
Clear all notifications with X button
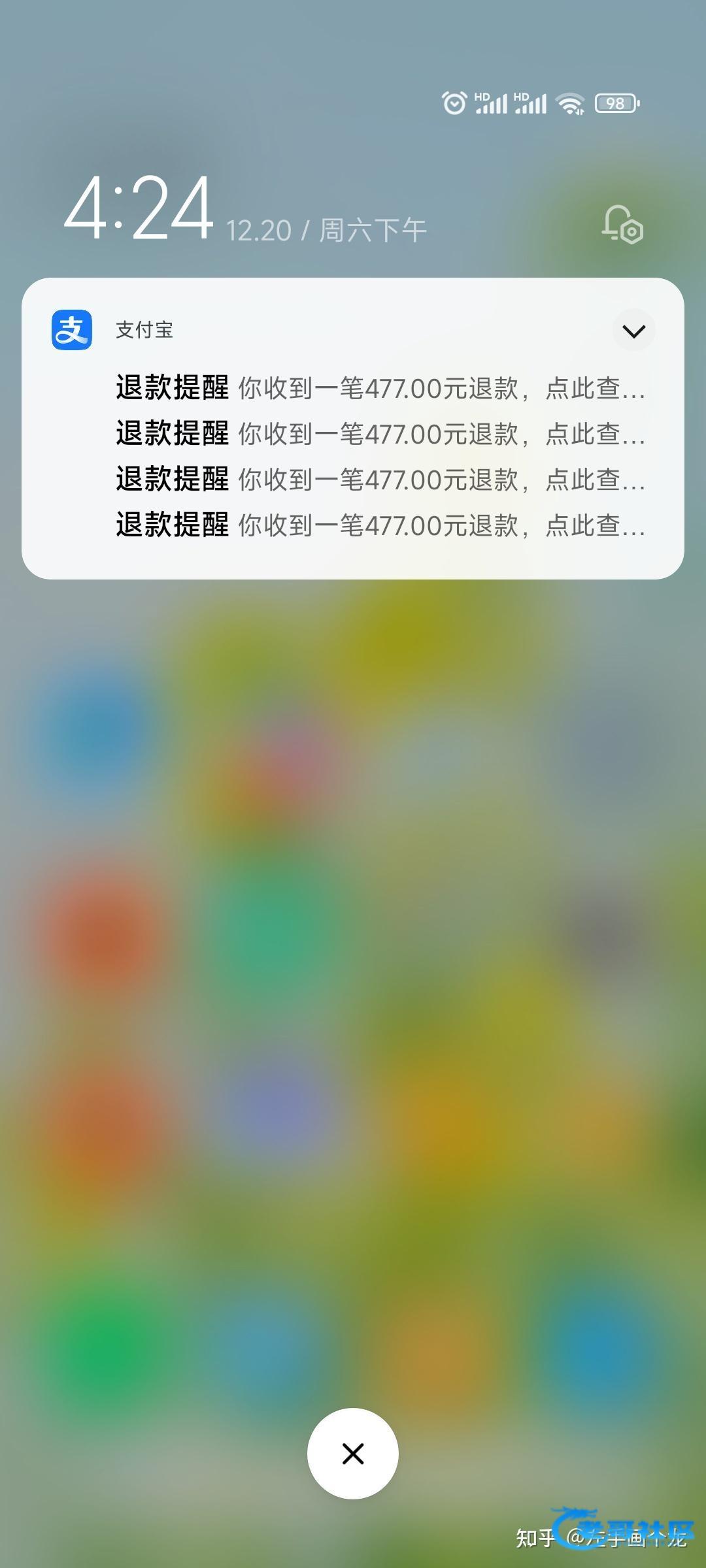[x=353, y=1453]
